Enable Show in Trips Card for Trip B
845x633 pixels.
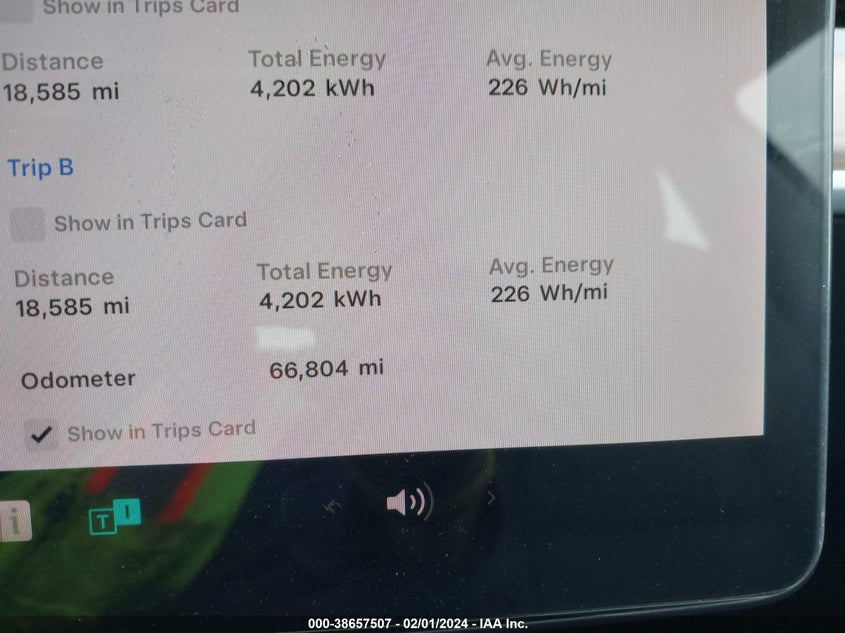point(27,224)
